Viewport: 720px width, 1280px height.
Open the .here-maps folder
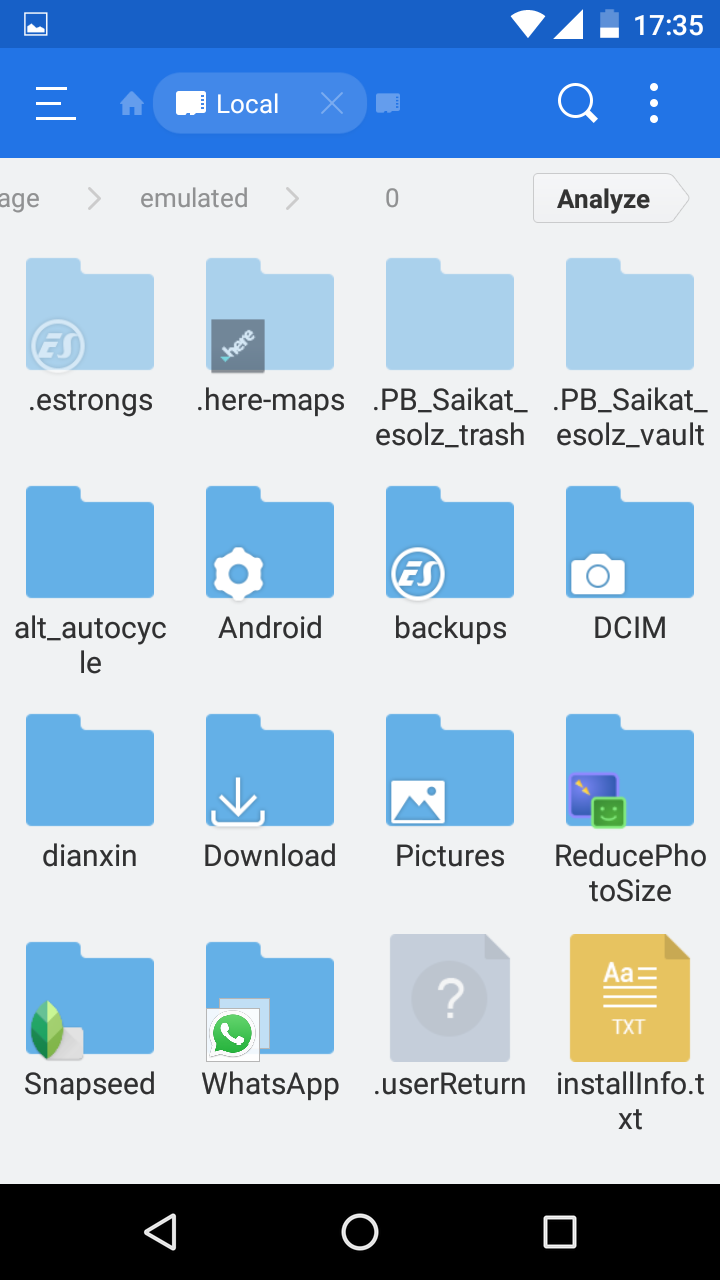[270, 337]
